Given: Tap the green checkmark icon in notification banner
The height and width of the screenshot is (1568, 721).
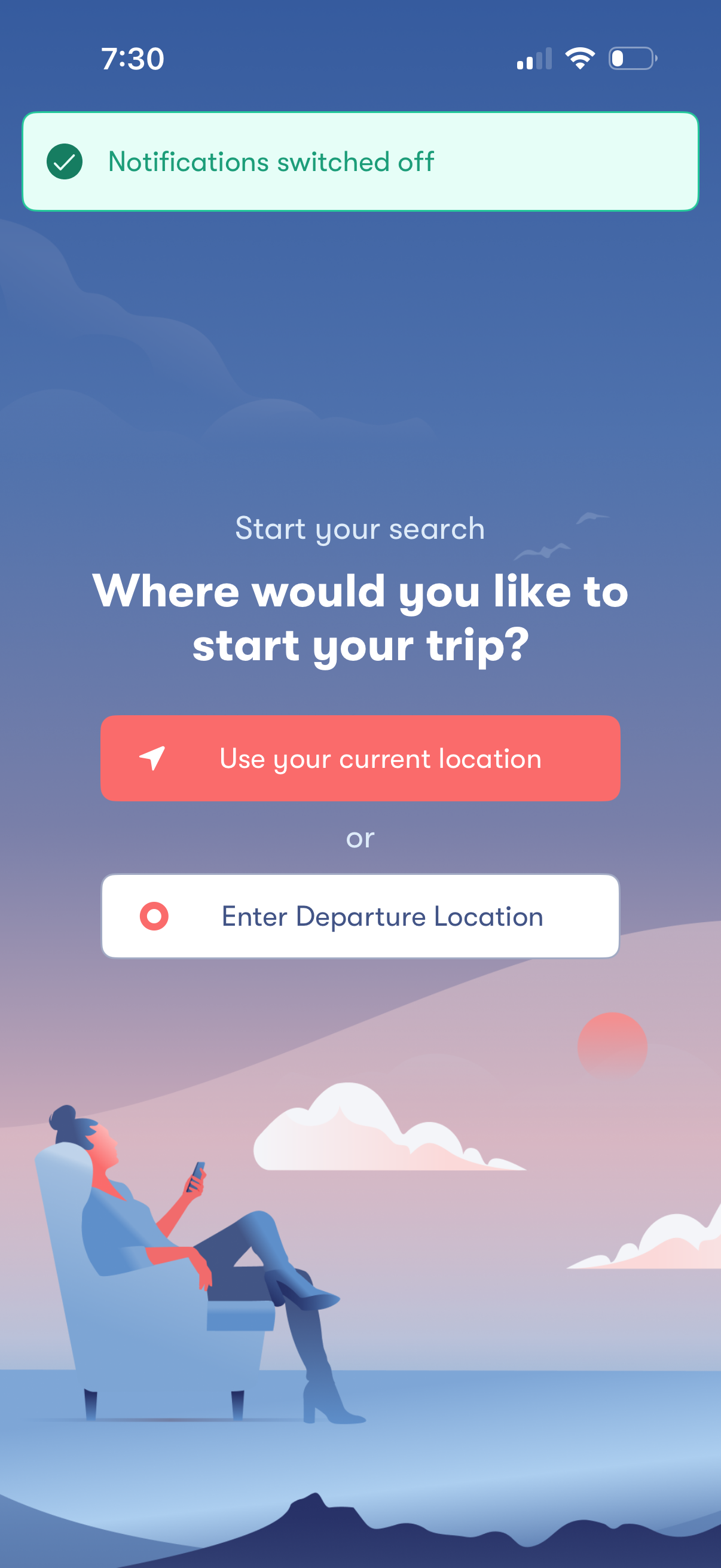Looking at the screenshot, I should click(x=65, y=161).
